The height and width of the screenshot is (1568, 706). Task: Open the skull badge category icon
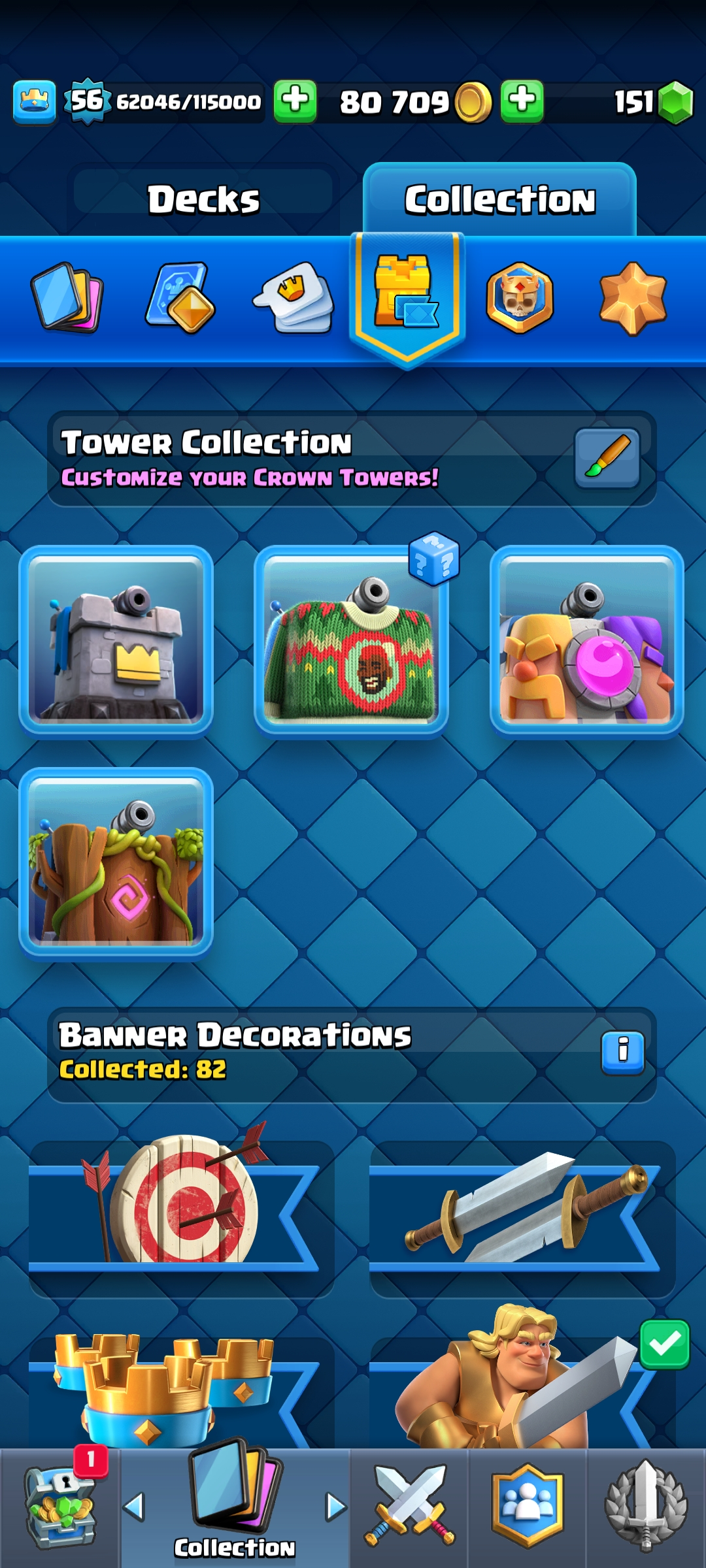pos(520,298)
